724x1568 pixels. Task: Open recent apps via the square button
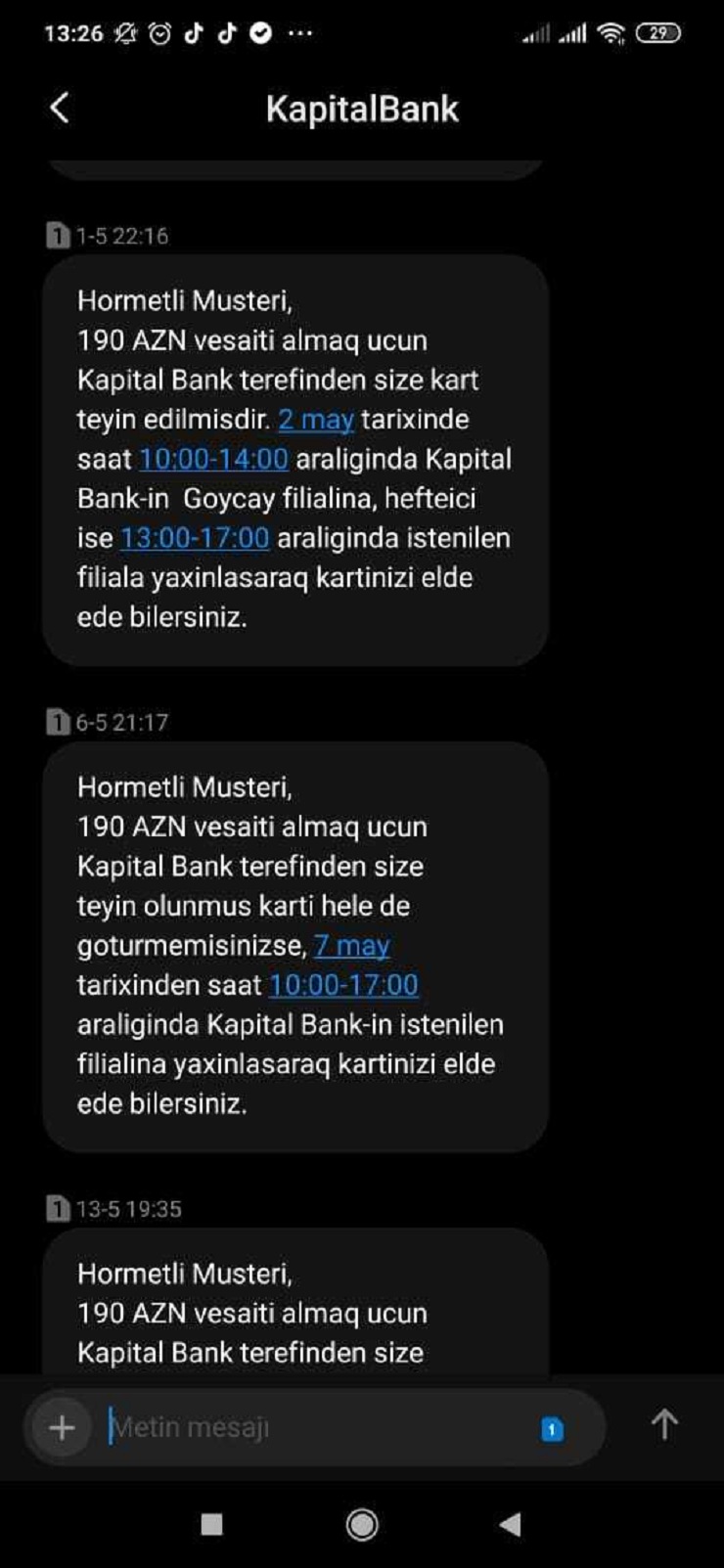[x=211, y=1524]
